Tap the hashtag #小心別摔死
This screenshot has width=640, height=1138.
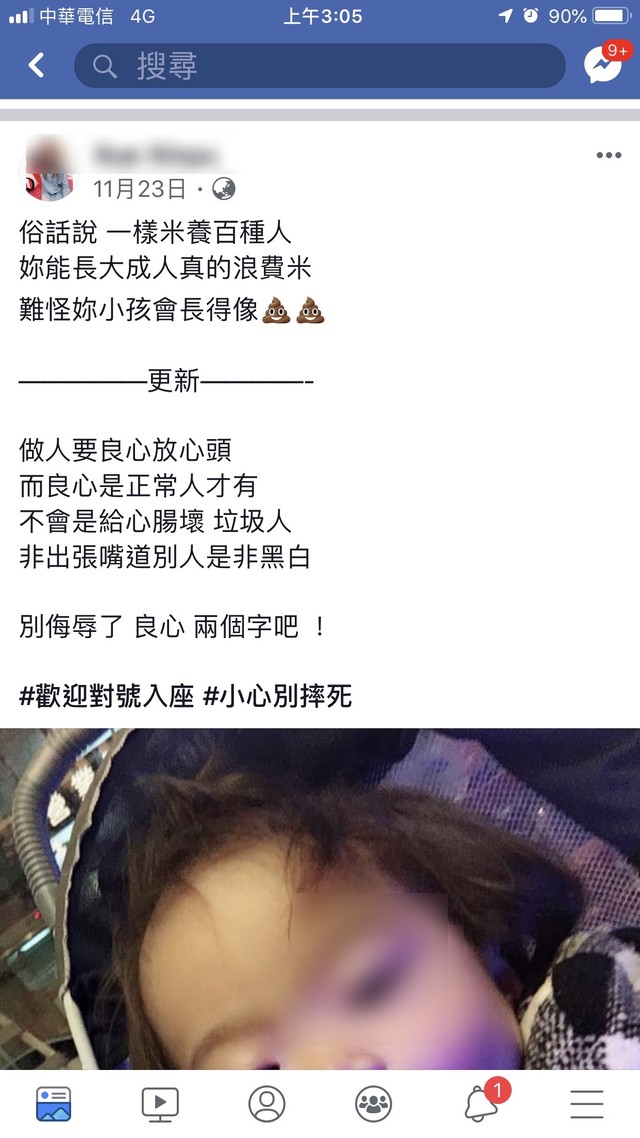click(x=278, y=696)
